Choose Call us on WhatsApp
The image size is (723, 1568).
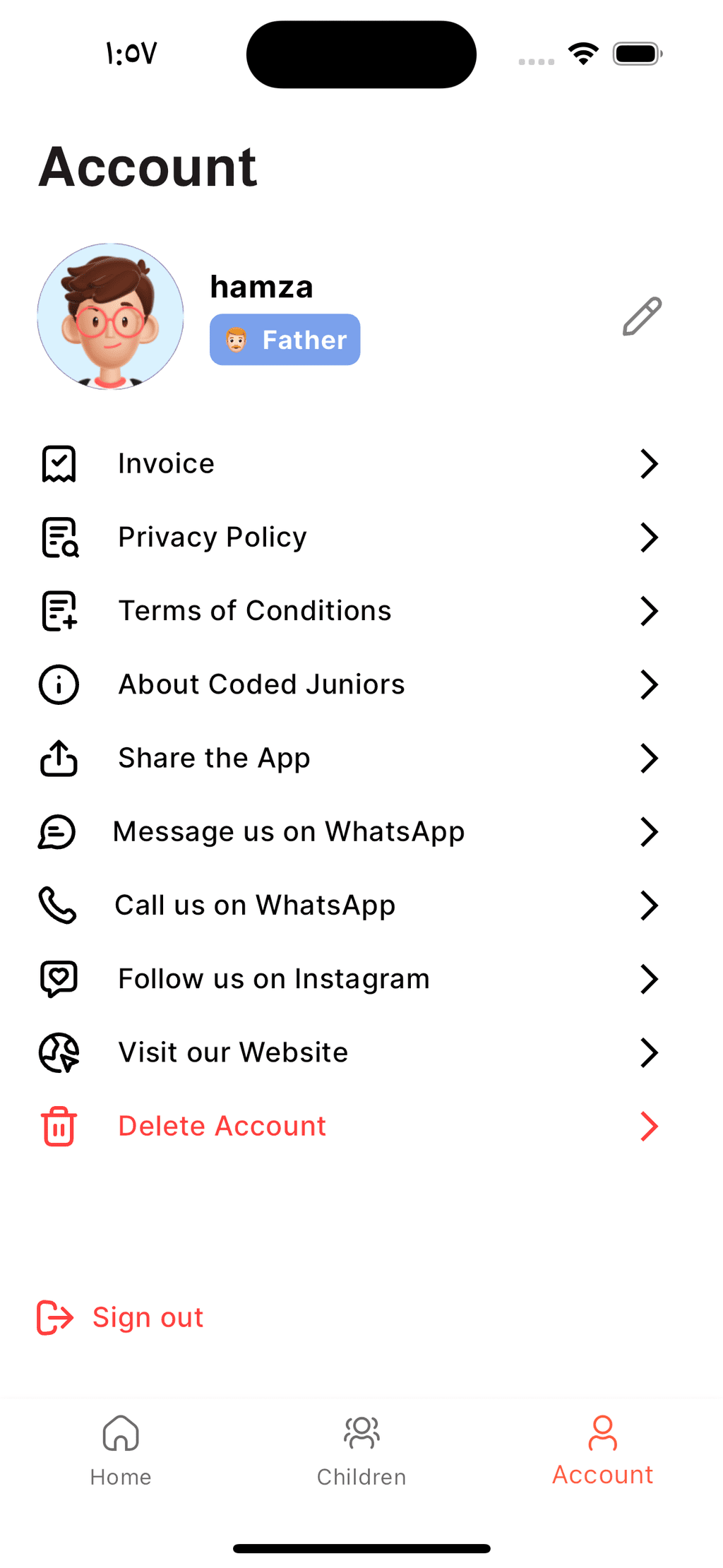[350, 905]
